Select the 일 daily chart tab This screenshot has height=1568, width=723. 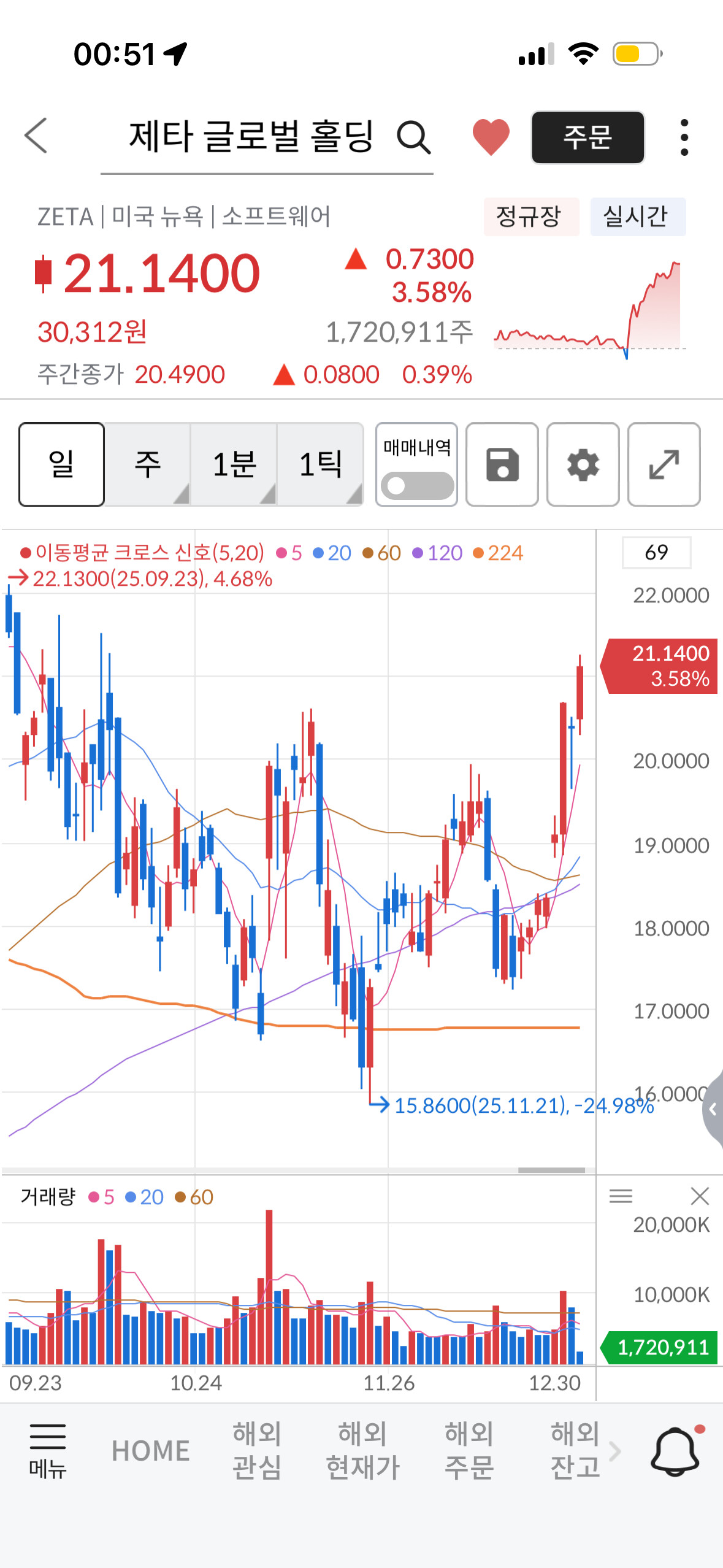coord(61,464)
